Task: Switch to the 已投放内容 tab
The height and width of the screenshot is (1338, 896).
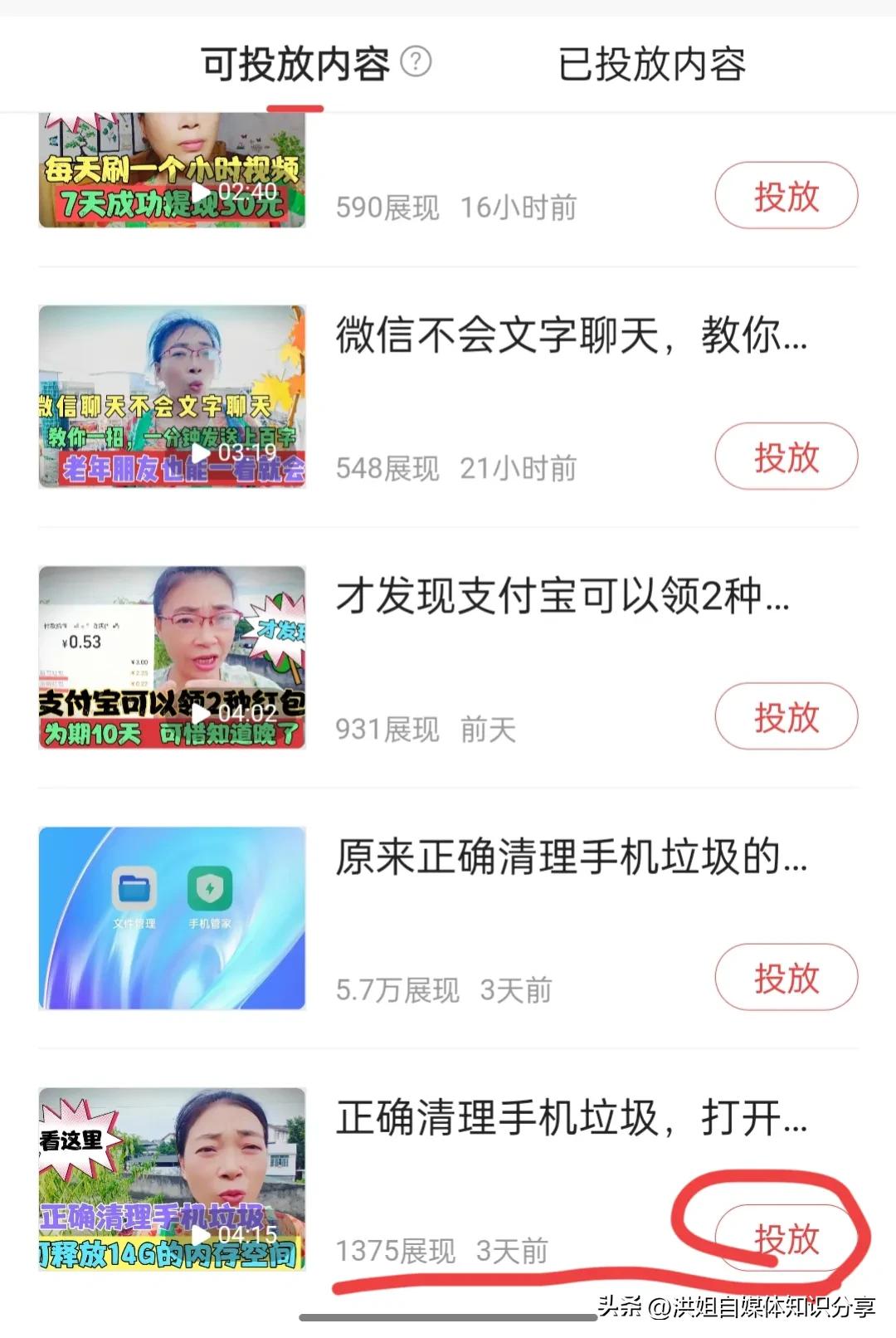Action: (651, 65)
